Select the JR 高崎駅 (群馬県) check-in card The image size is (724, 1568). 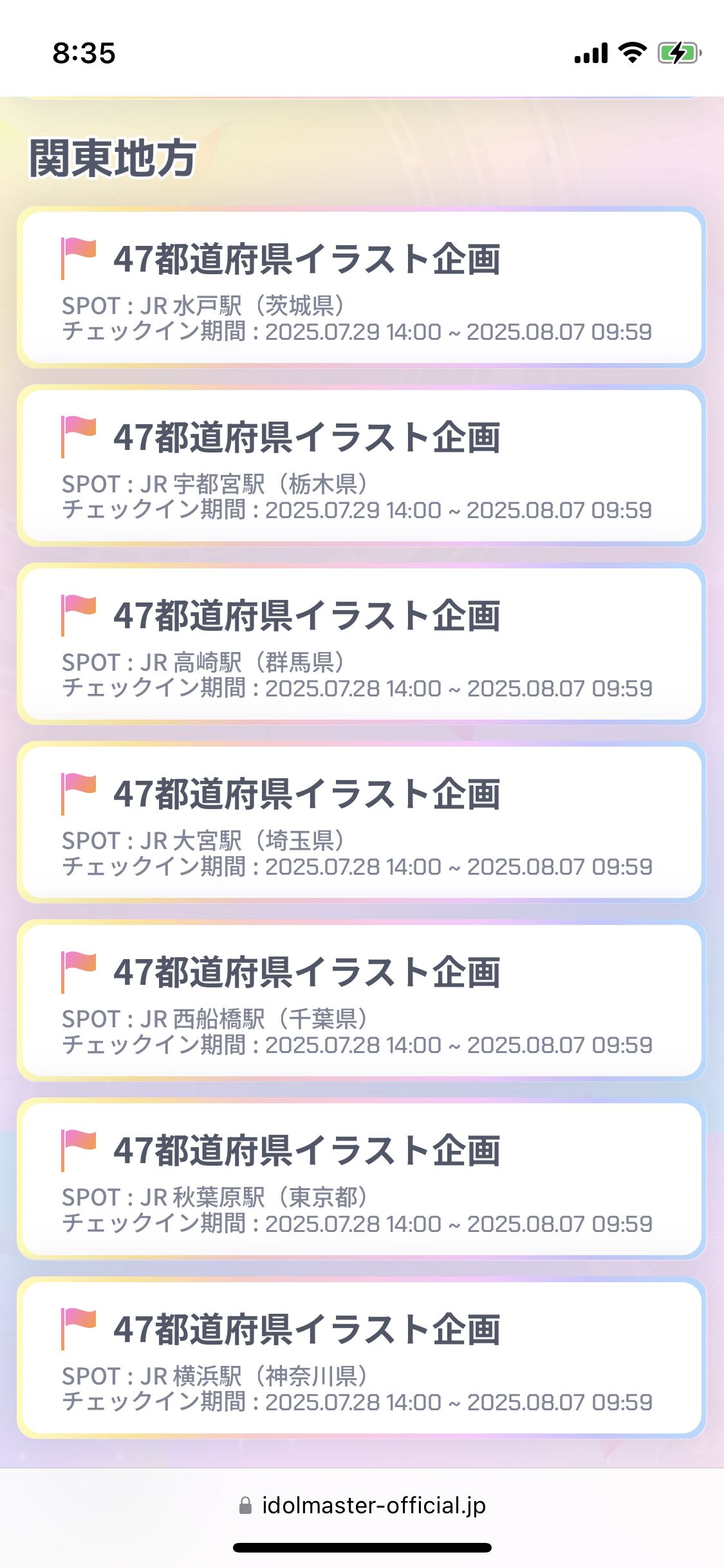pos(362,644)
